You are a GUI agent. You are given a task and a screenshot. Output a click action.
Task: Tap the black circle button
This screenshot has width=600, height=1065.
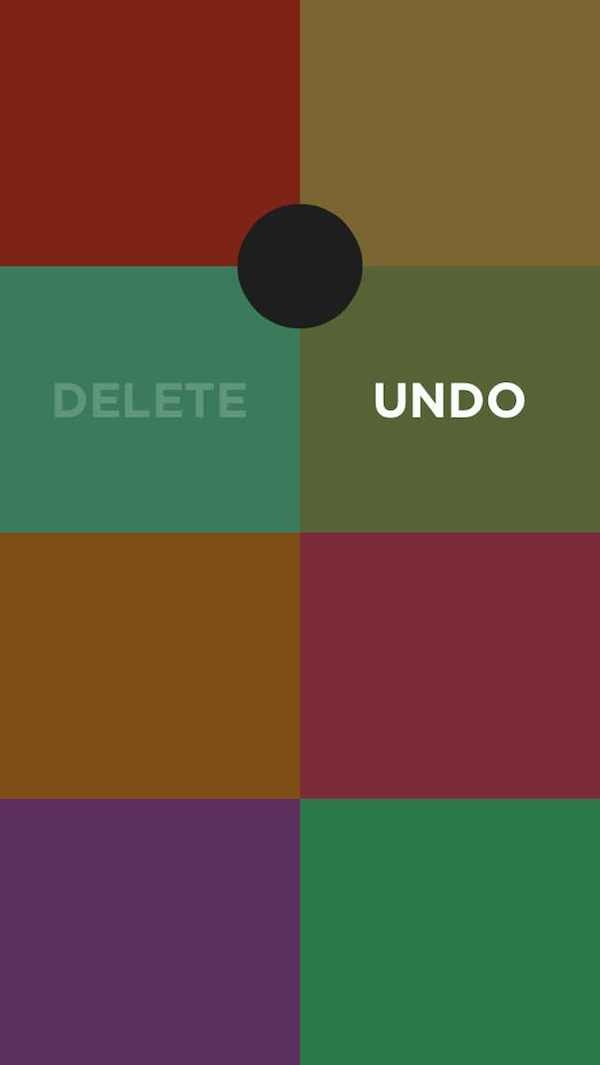tap(300, 266)
